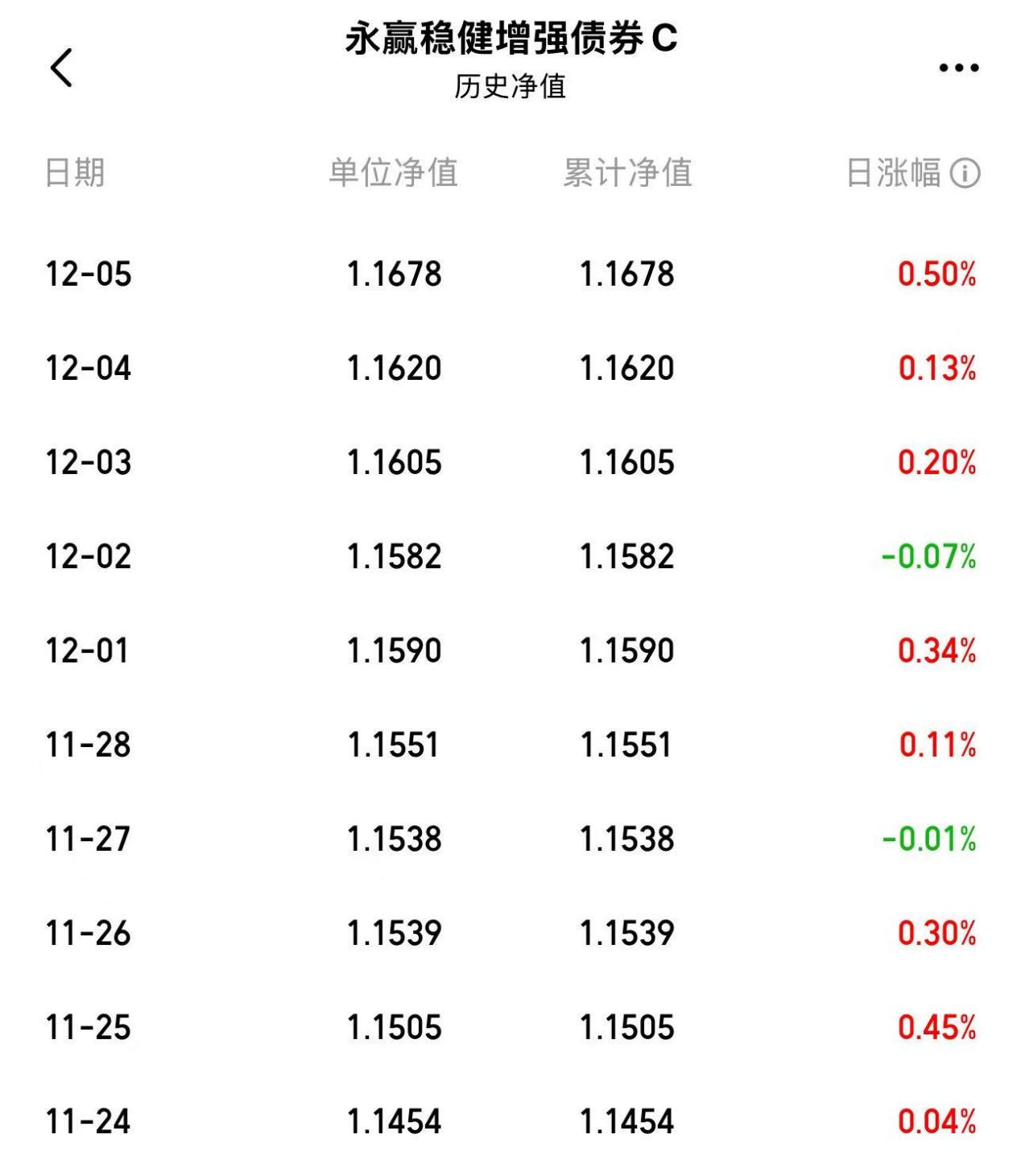Select the 历史净值 subtitle
Image resolution: width=1021 pixels, height=1176 pixels.
[x=510, y=89]
